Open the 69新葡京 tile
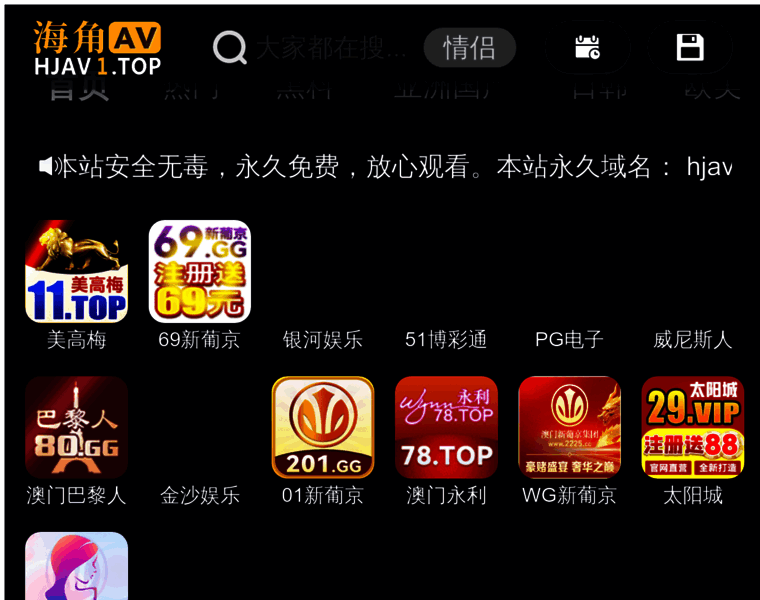This screenshot has width=760, height=600. 199,272
